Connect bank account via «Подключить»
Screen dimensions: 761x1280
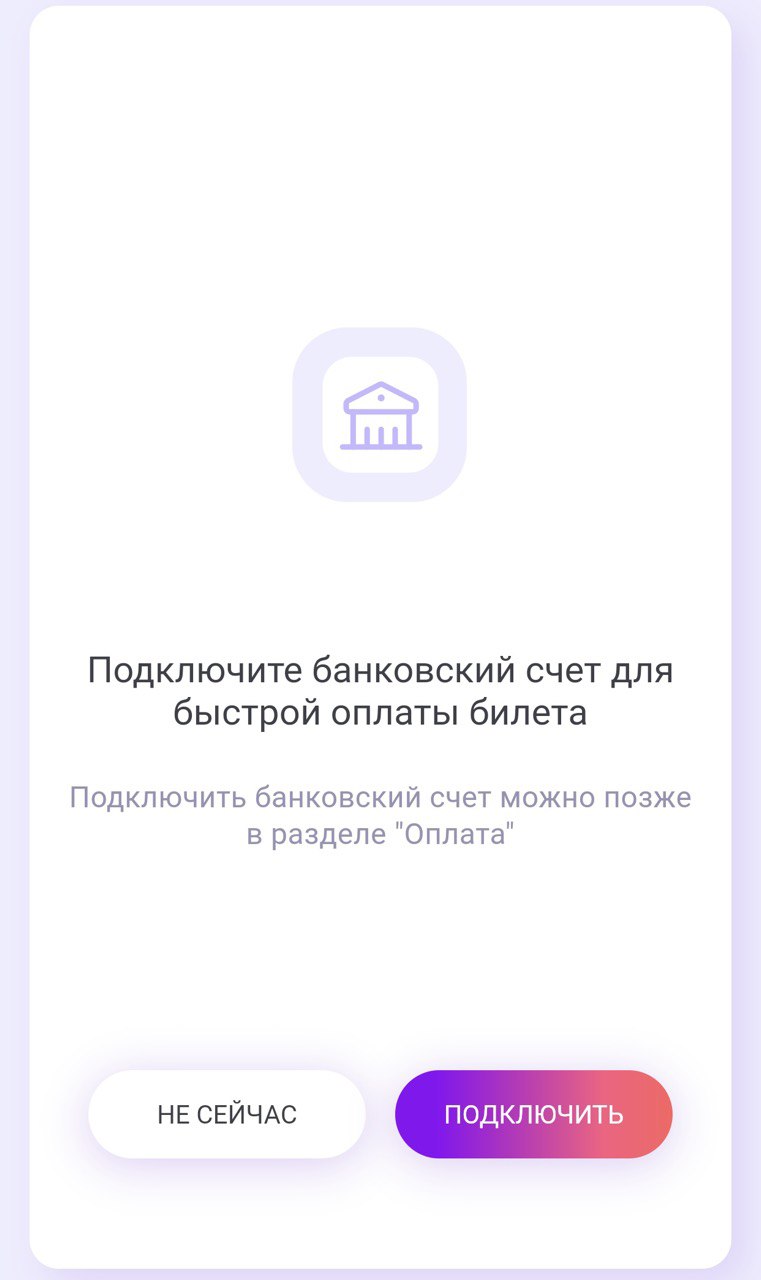coord(533,1114)
